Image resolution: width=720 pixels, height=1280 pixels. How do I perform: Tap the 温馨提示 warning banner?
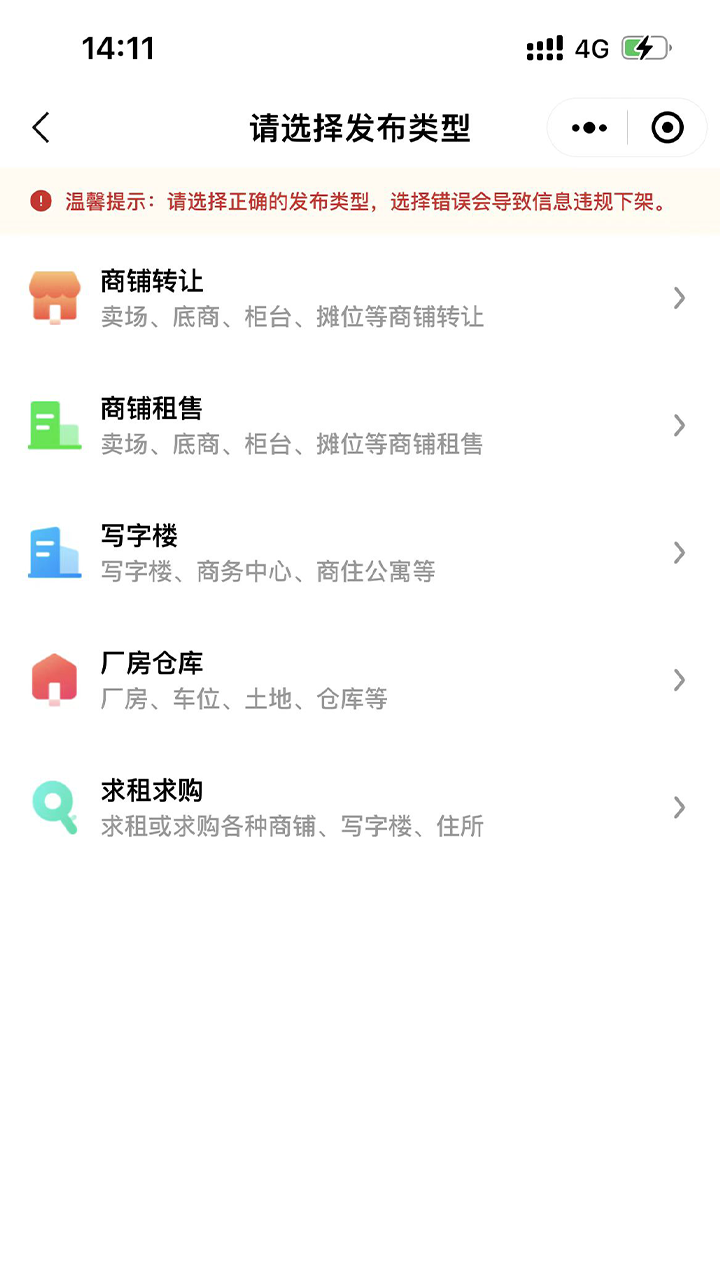pos(360,201)
